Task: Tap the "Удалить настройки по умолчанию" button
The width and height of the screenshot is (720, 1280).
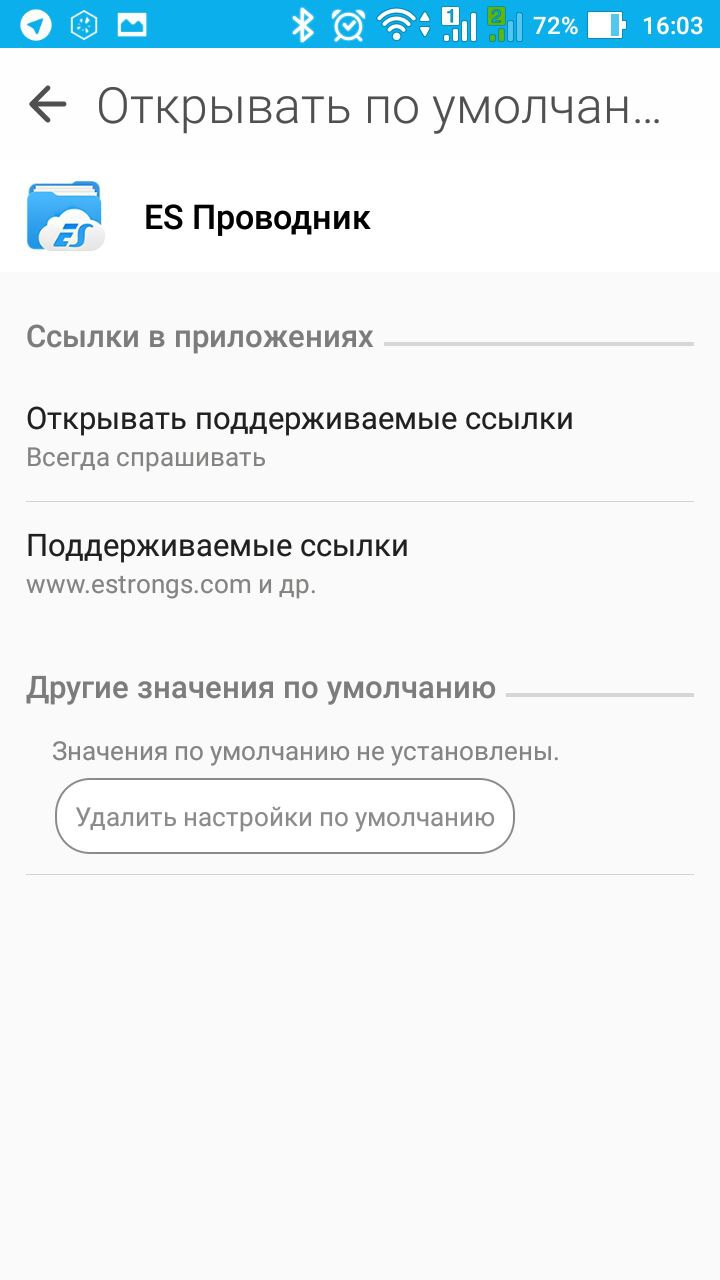Action: (285, 817)
